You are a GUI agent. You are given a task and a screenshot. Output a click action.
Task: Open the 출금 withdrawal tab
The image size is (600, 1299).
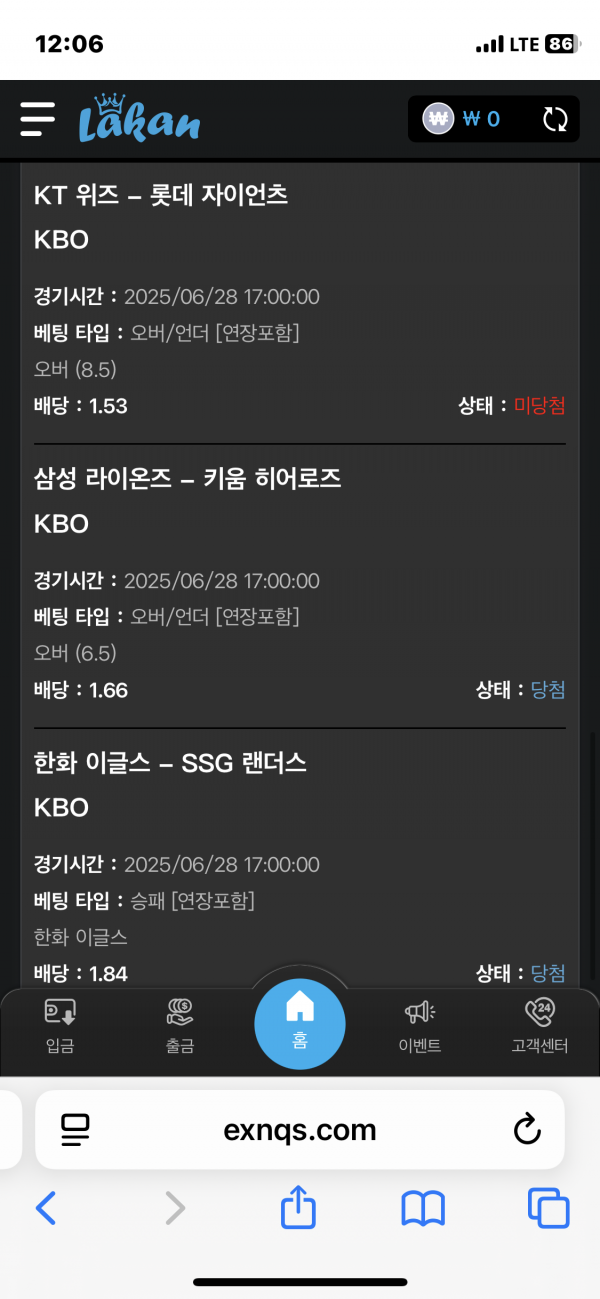tap(180, 1026)
